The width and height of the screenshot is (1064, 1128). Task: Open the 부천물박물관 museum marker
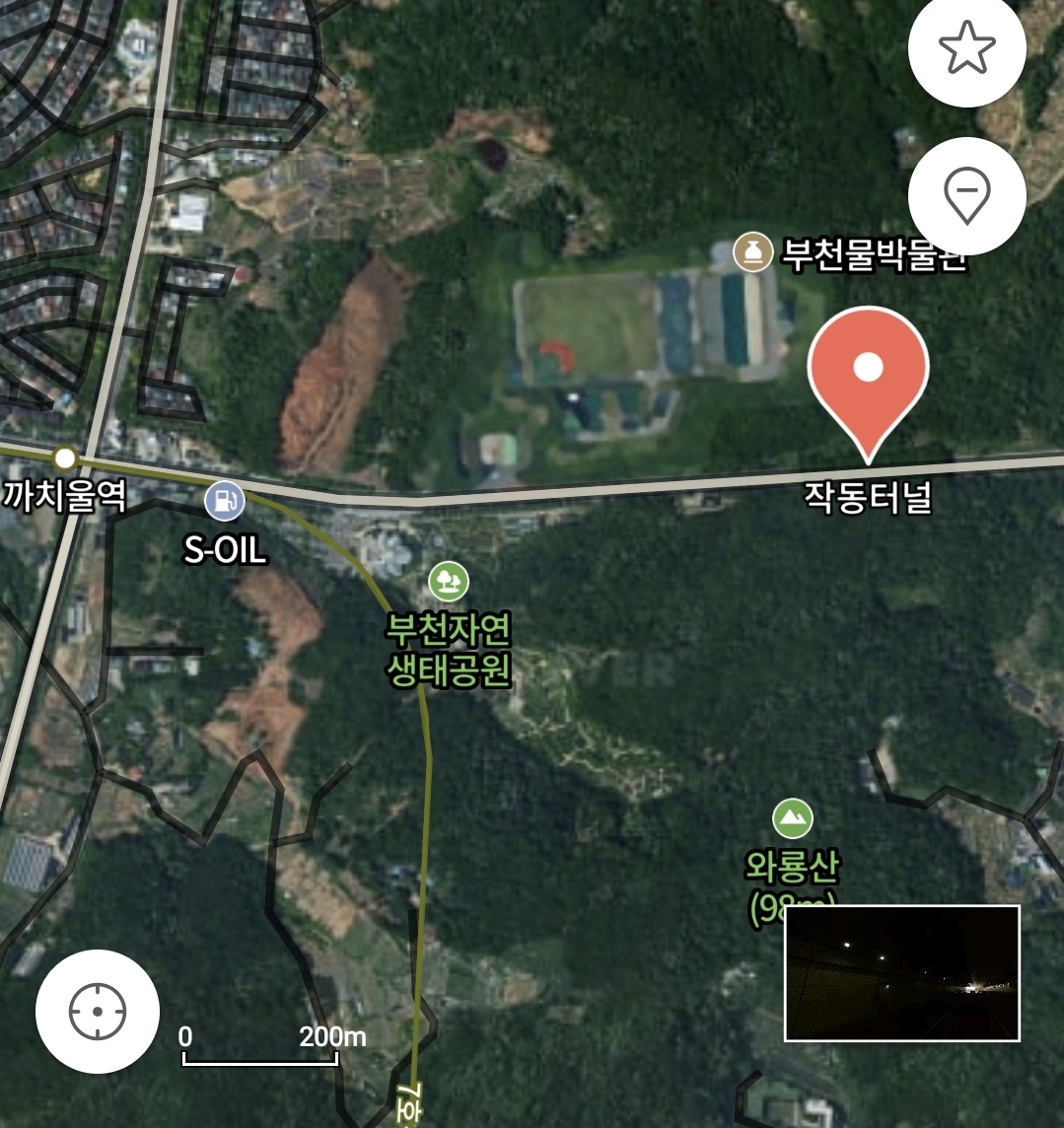[752, 252]
